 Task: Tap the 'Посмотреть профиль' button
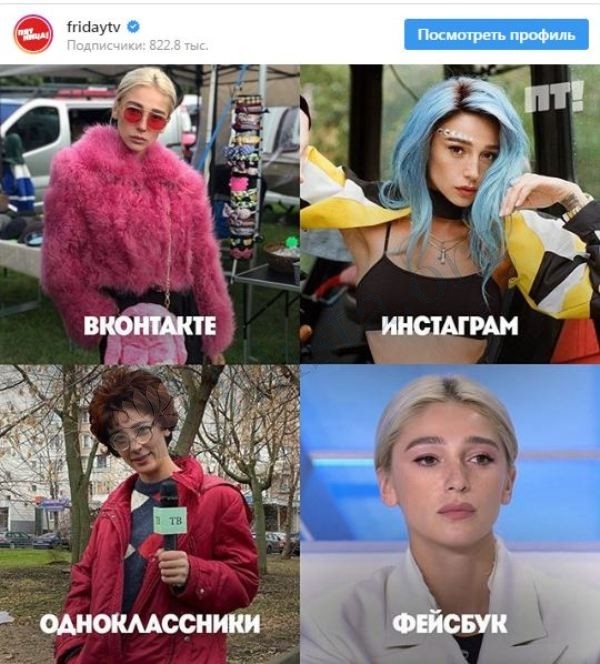[x=496, y=34]
